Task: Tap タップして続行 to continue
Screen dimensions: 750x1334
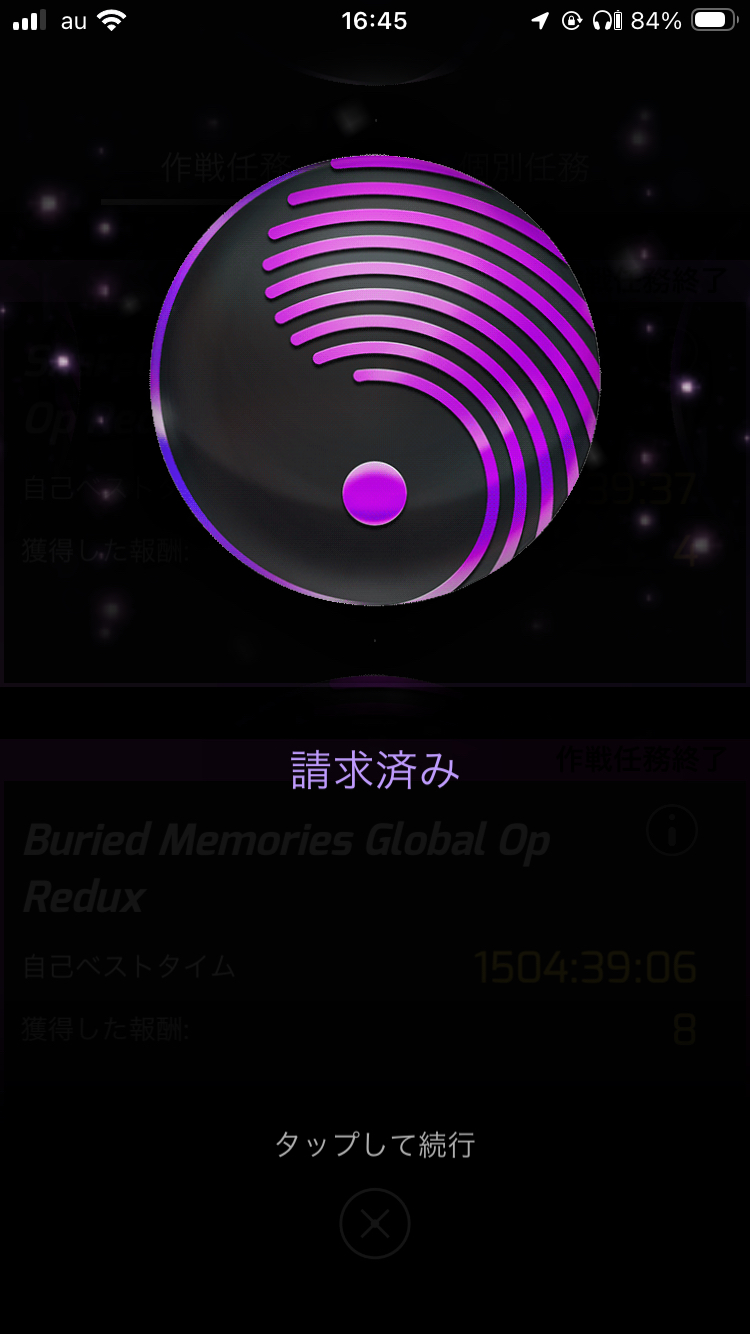Action: (x=375, y=1144)
